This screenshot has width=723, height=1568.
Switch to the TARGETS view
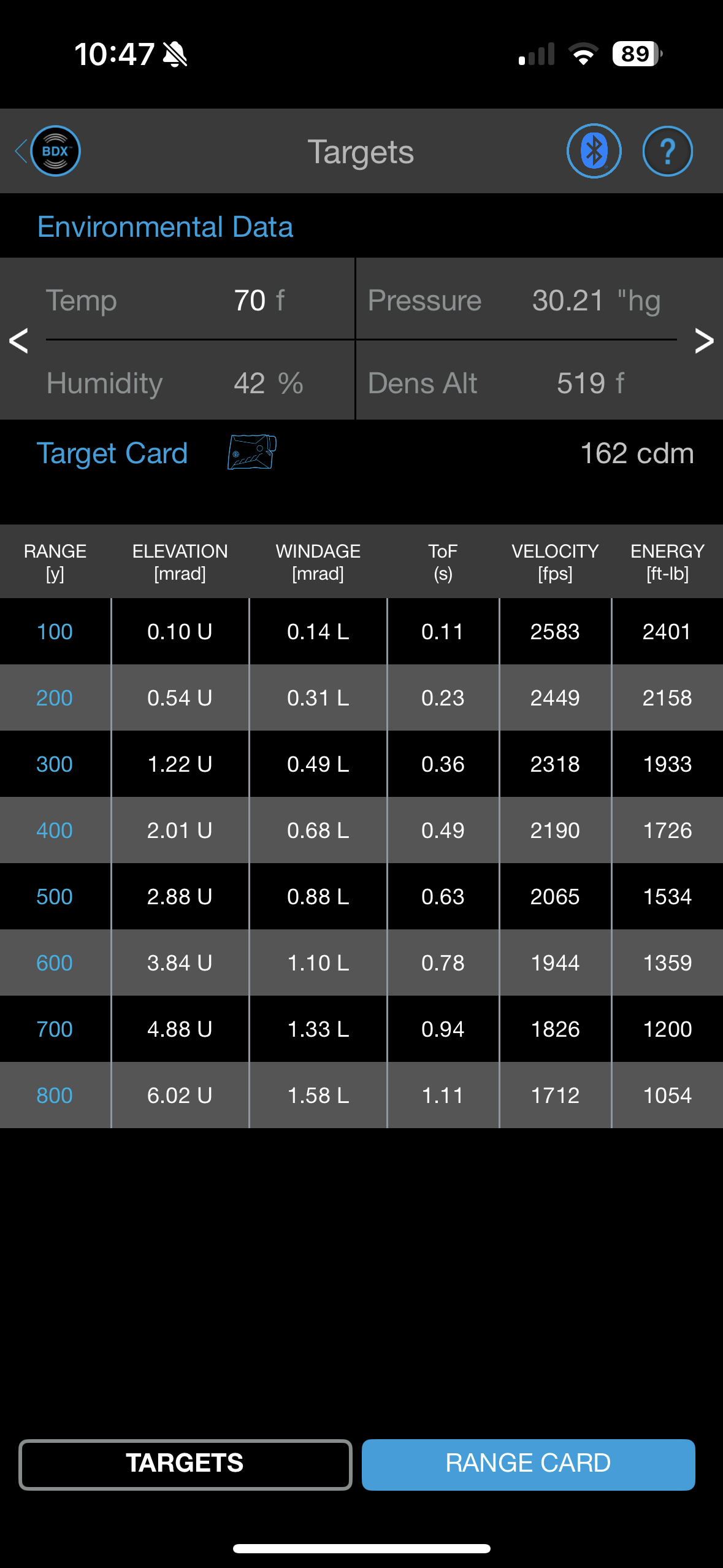click(185, 1464)
